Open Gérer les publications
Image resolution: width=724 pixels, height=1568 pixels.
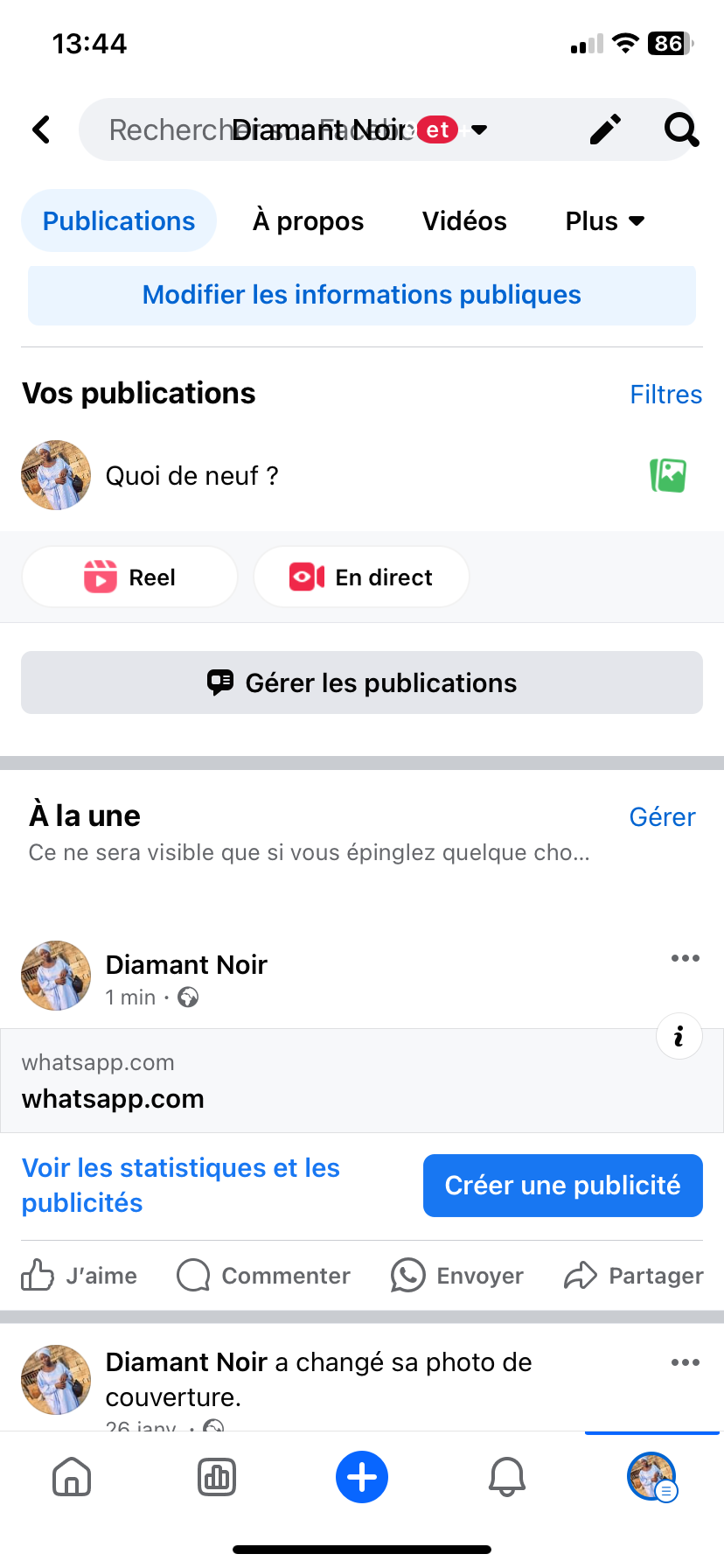point(362,682)
